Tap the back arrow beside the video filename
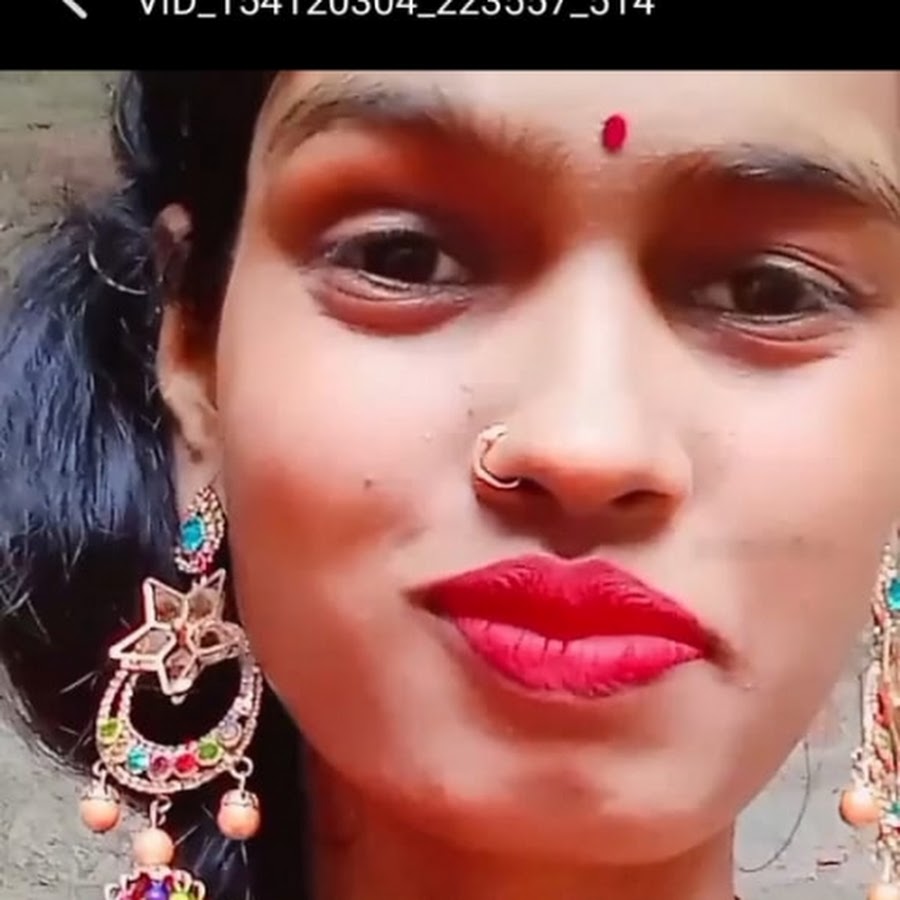This screenshot has width=900, height=900. coord(73,6)
